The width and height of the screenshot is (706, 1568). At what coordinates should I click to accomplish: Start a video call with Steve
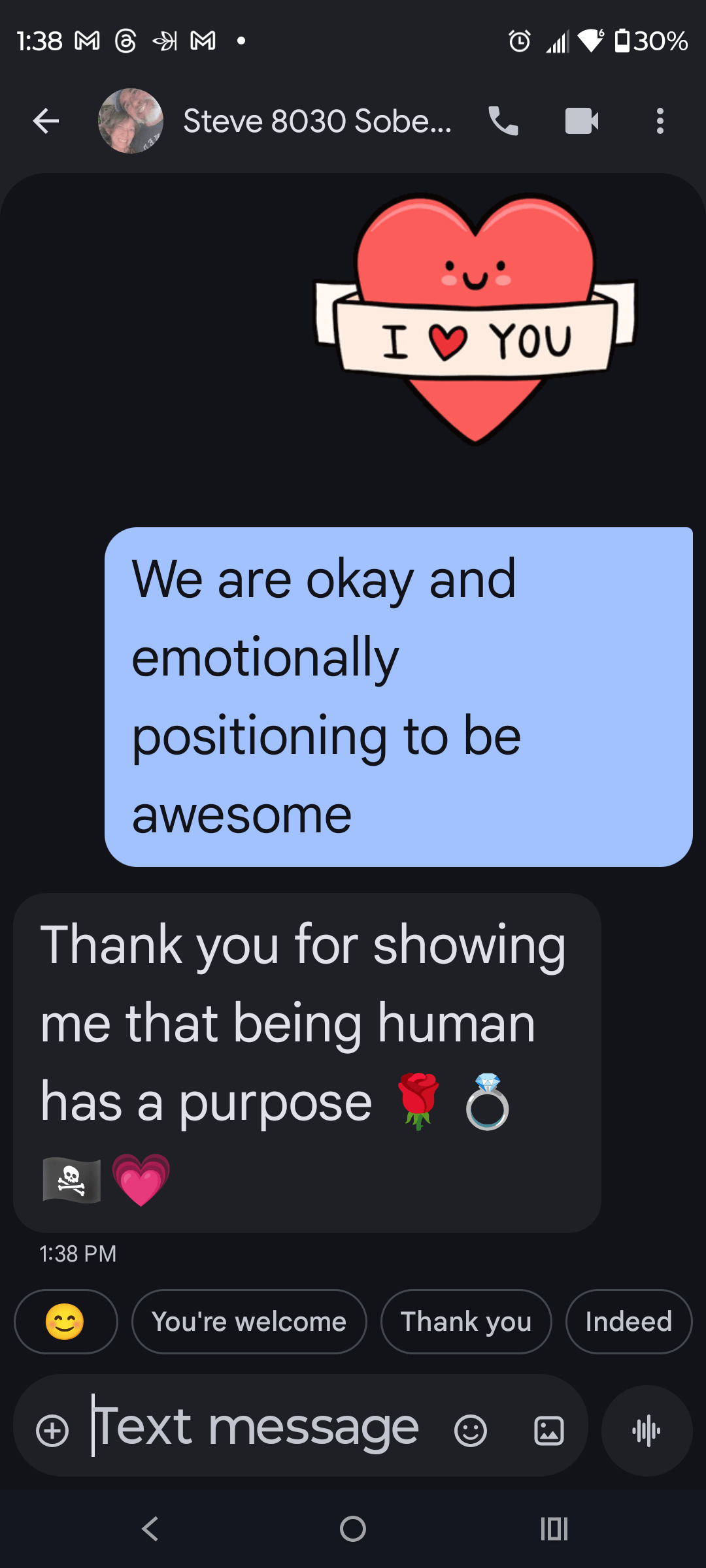click(581, 121)
